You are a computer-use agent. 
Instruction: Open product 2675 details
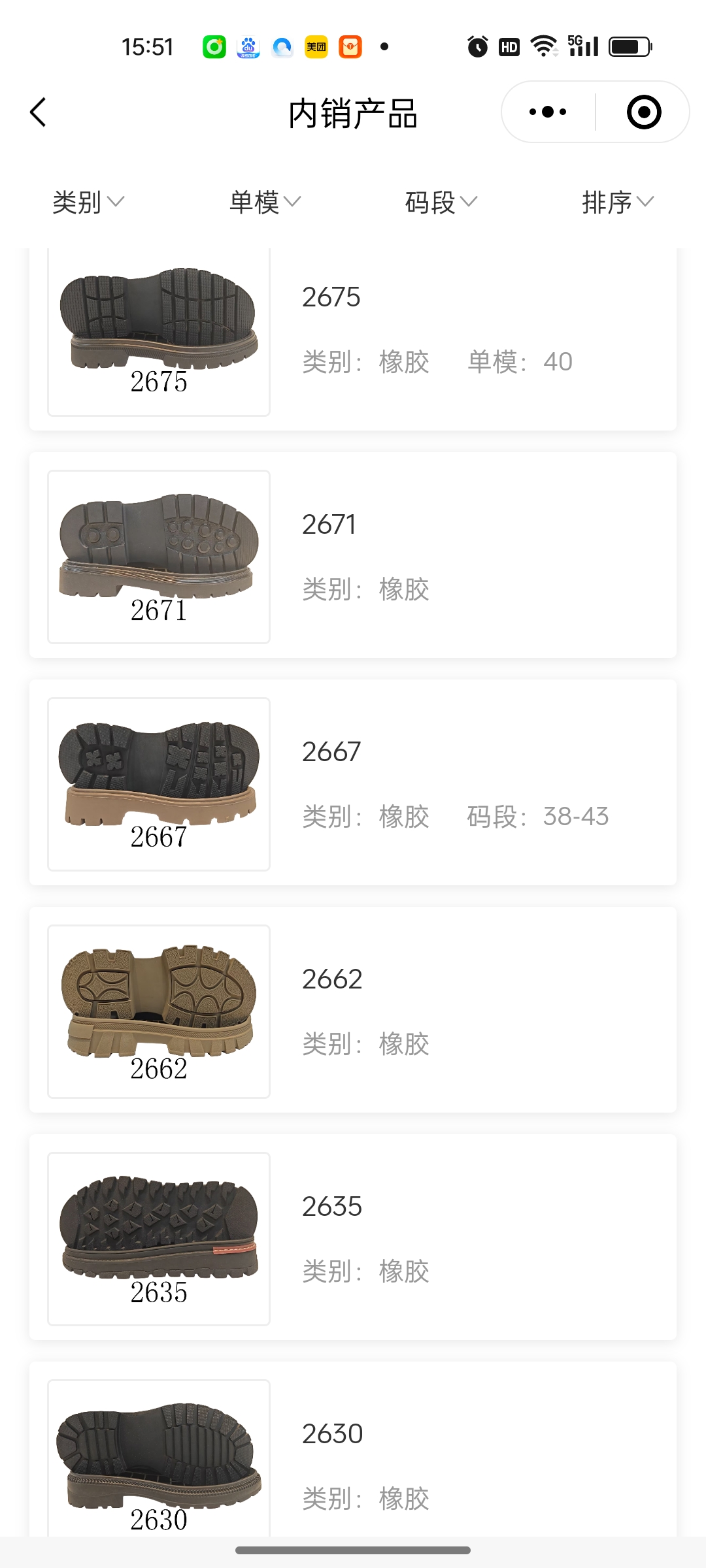point(353,333)
